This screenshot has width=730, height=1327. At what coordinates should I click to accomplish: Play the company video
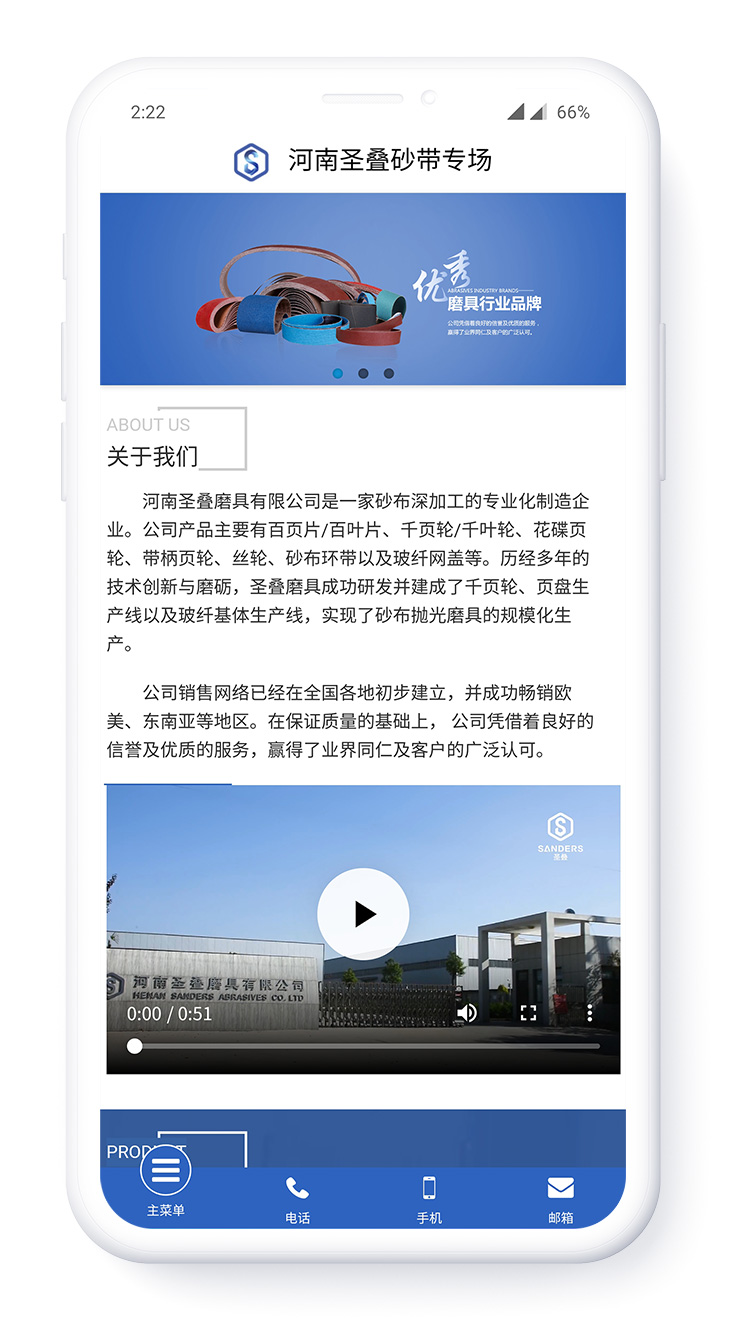coord(363,913)
